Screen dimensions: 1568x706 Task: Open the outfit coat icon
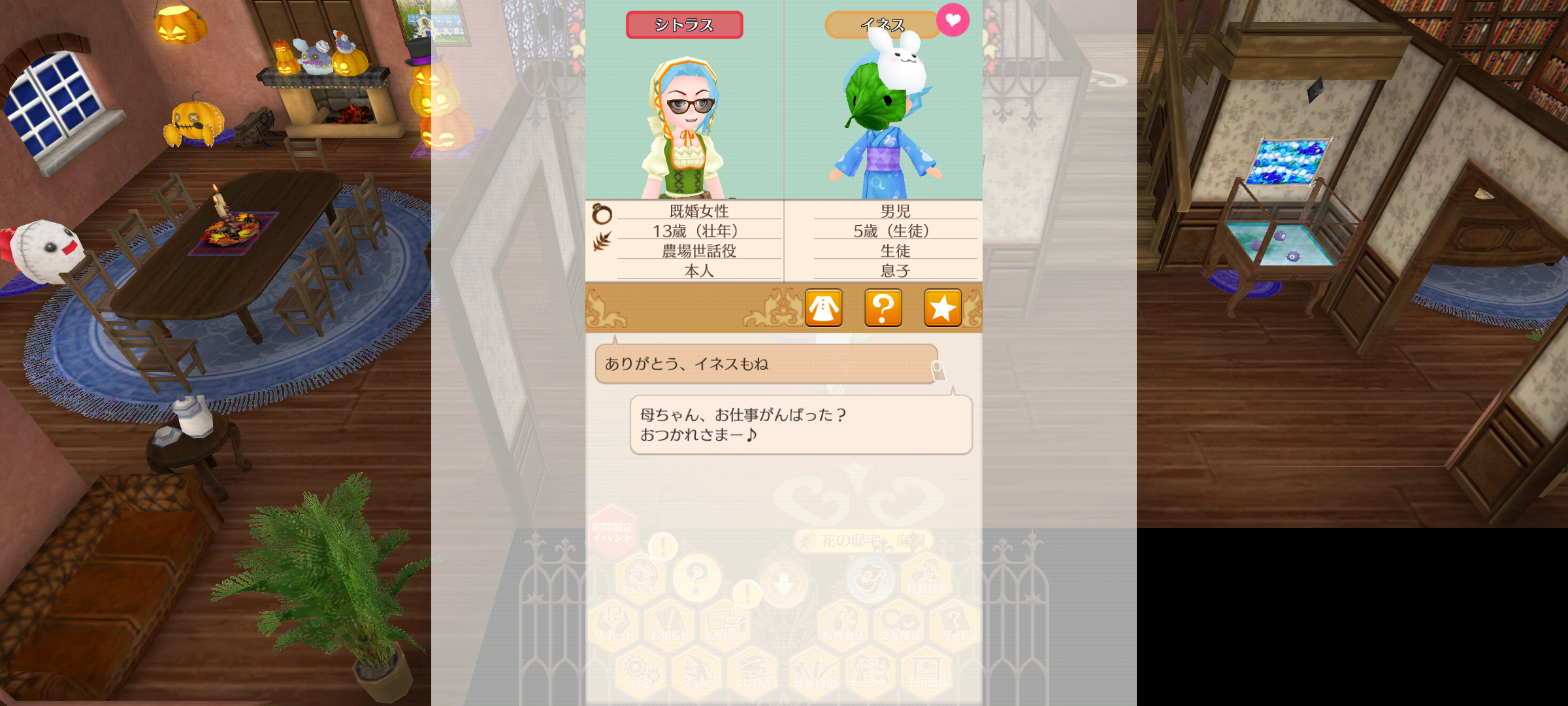pos(823,308)
